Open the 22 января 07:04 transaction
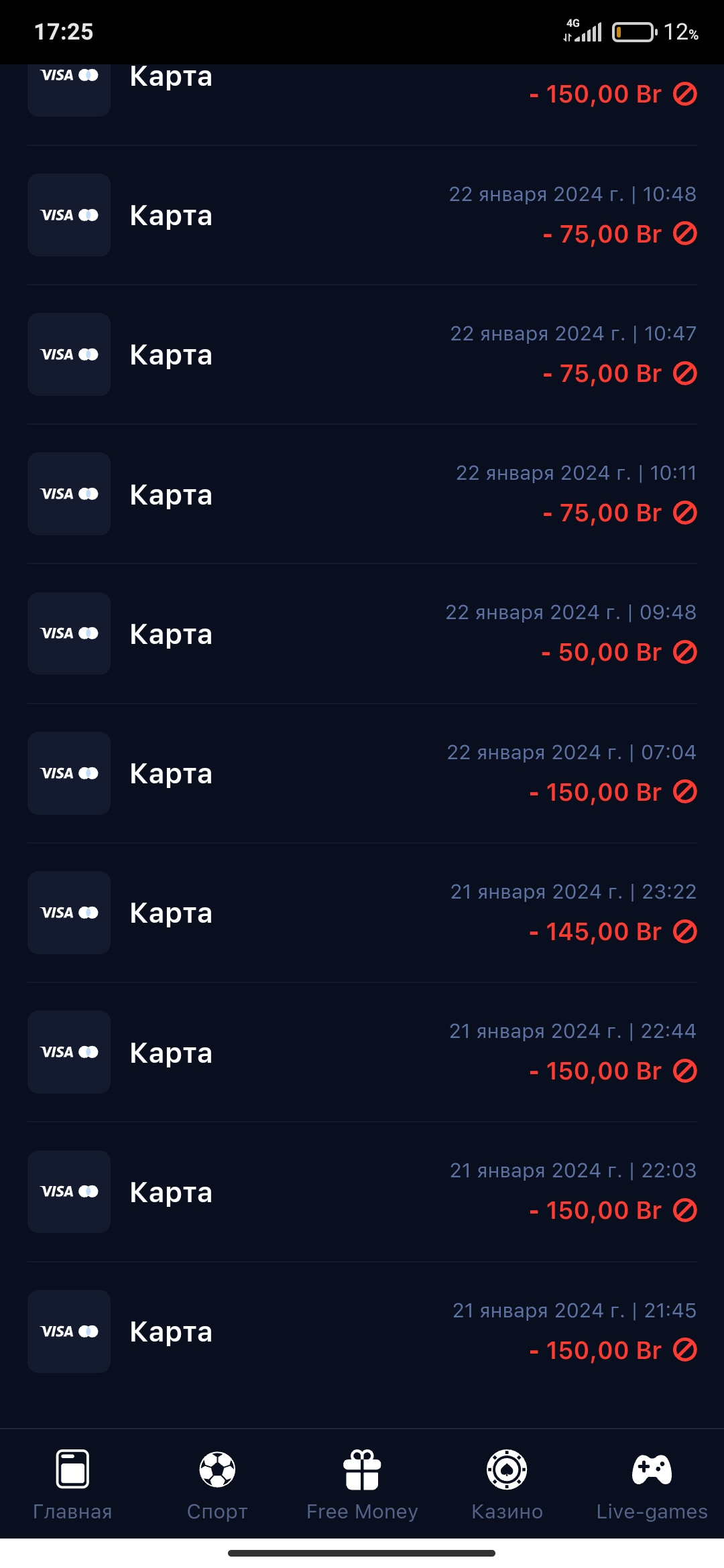 [362, 773]
